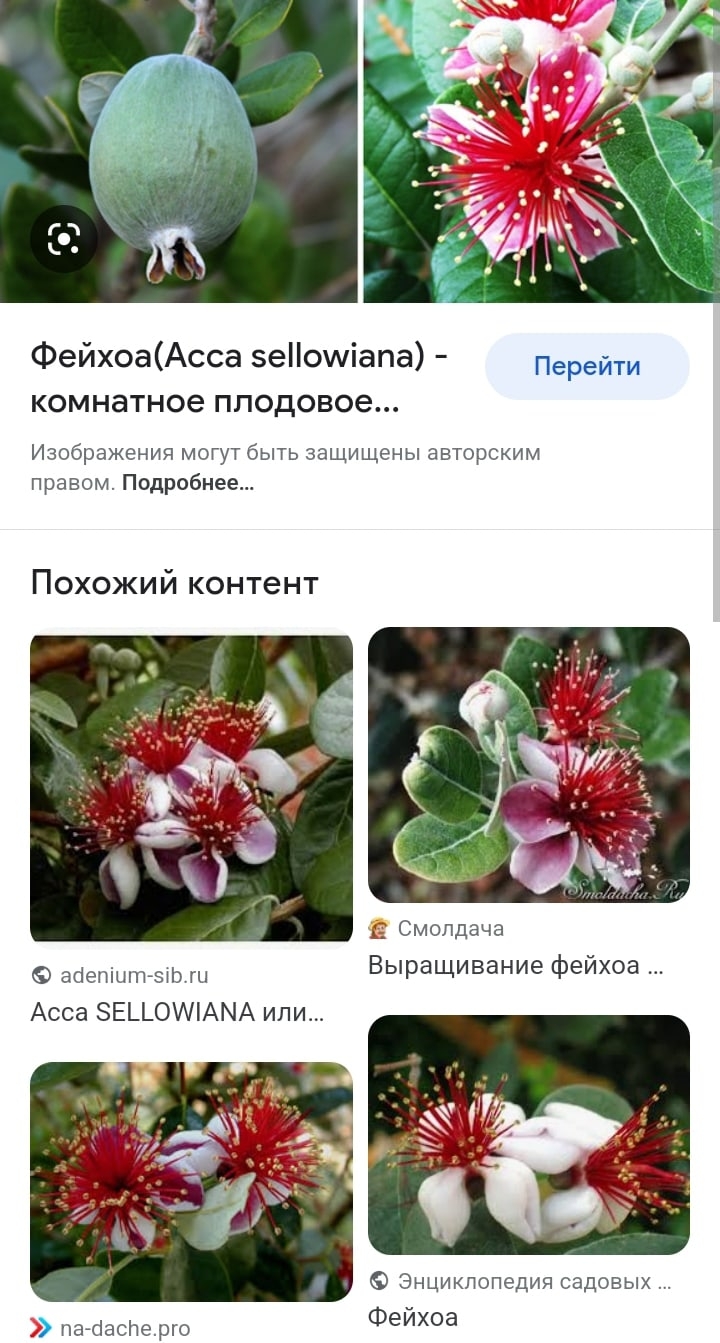Image resolution: width=720 pixels, height=1343 pixels.
Task: Open the Подробнее link about copyright
Action: [188, 483]
